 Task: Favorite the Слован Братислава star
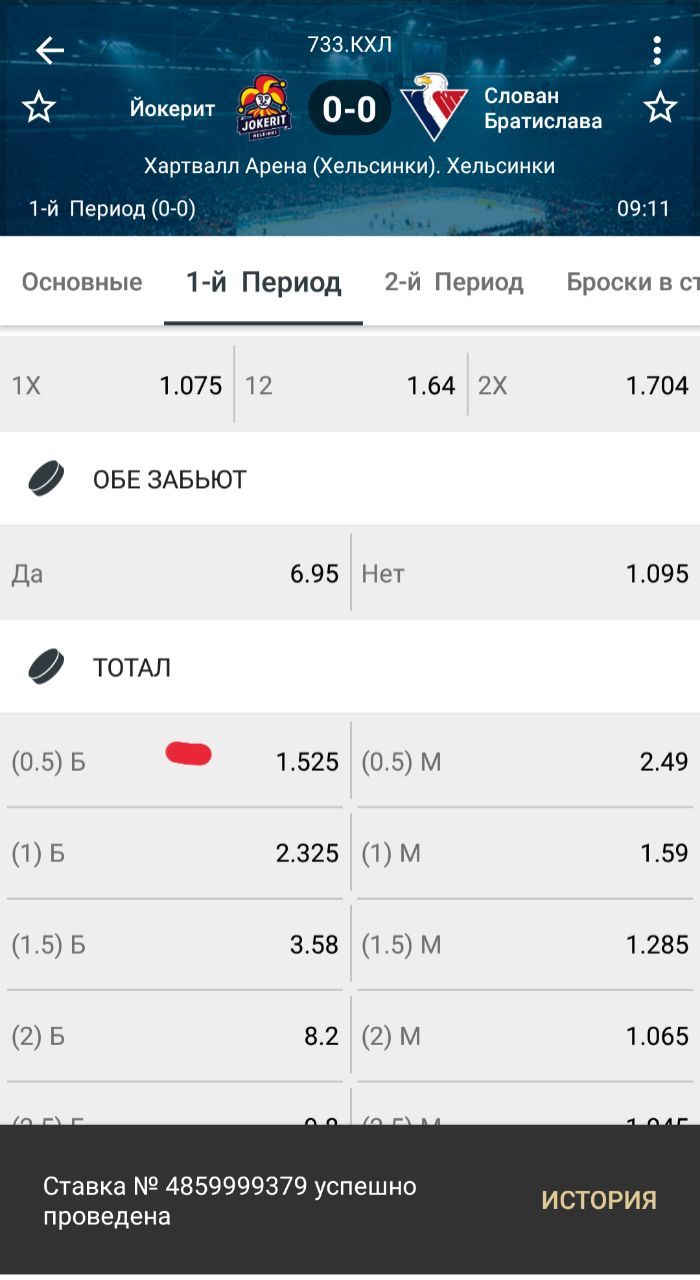(660, 107)
